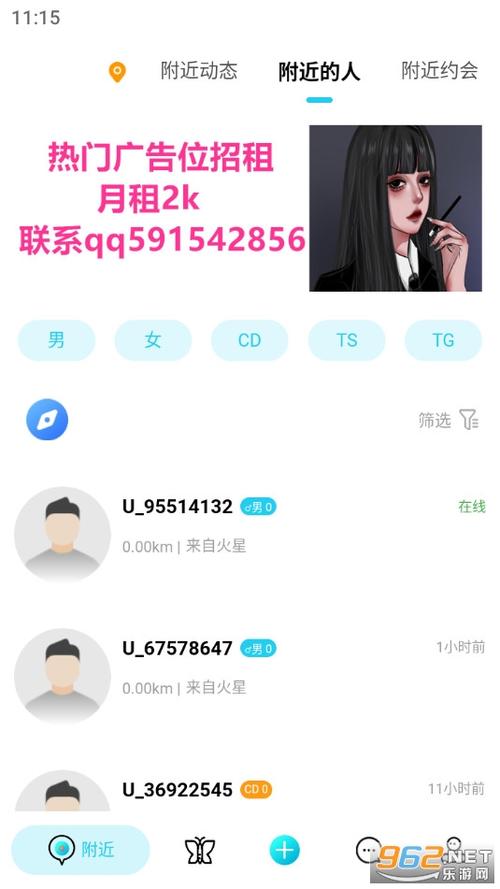Switch to the 附近约会 tab
500x889 pixels.
click(x=439, y=71)
